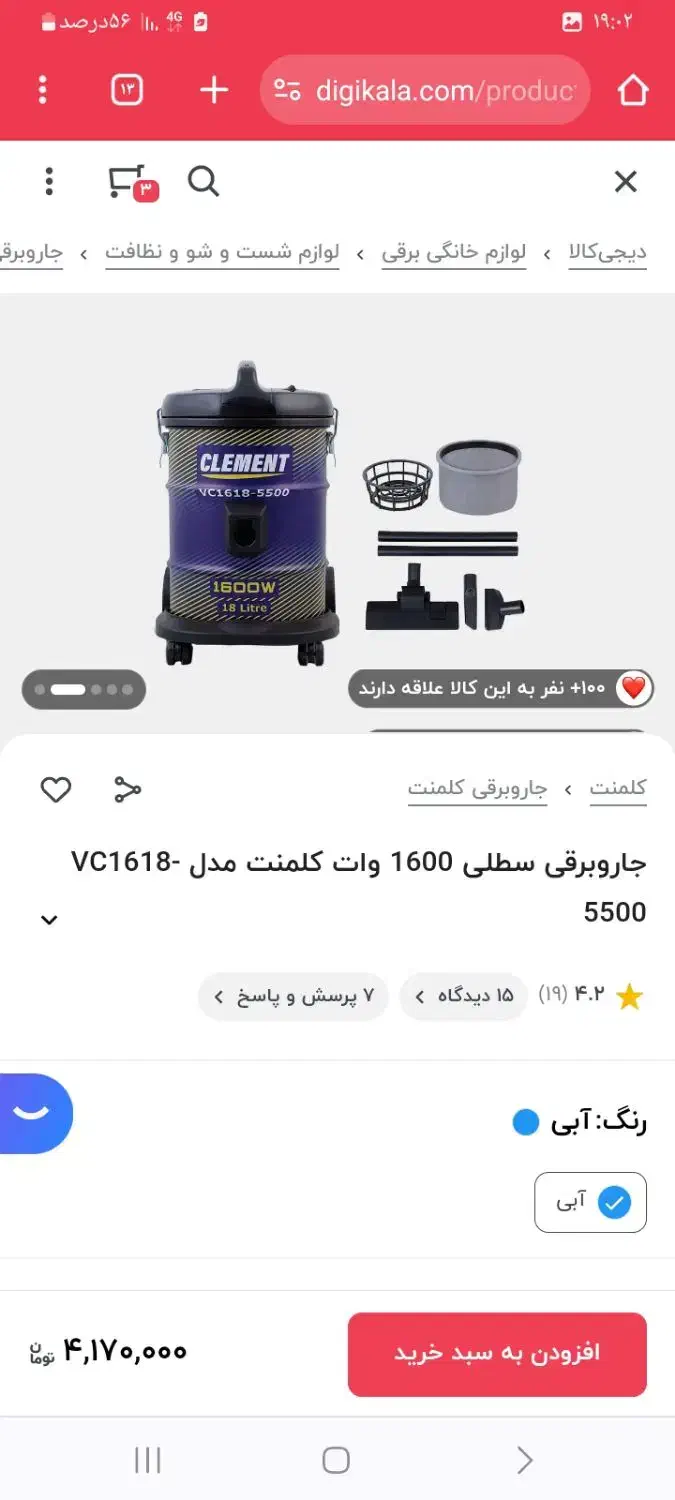Close the product page with the X
The width and height of the screenshot is (675, 1500).
tap(625, 182)
